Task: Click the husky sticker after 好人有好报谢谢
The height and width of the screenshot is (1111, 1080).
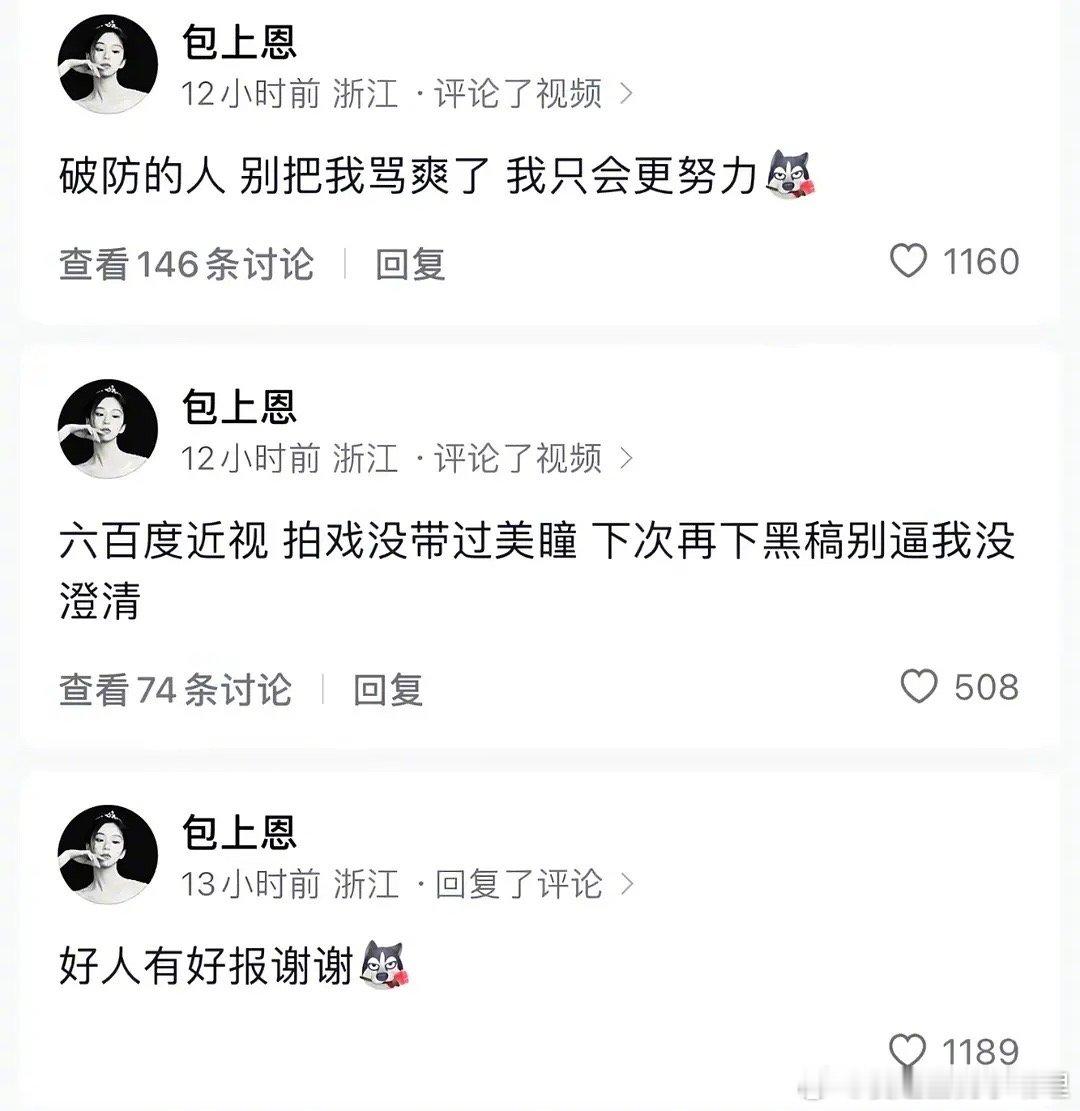Action: [x=385, y=966]
